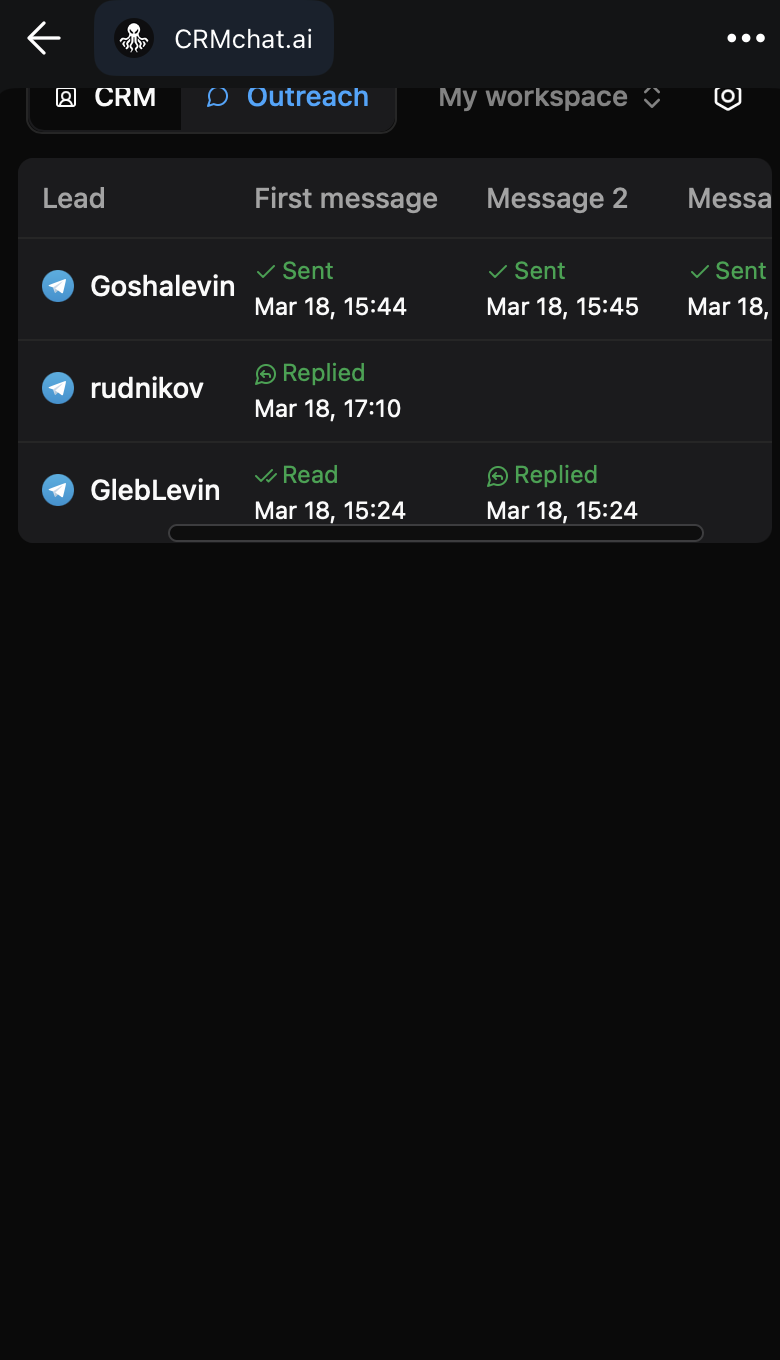
Task: Click the chevron beside My workspace
Action: [652, 97]
